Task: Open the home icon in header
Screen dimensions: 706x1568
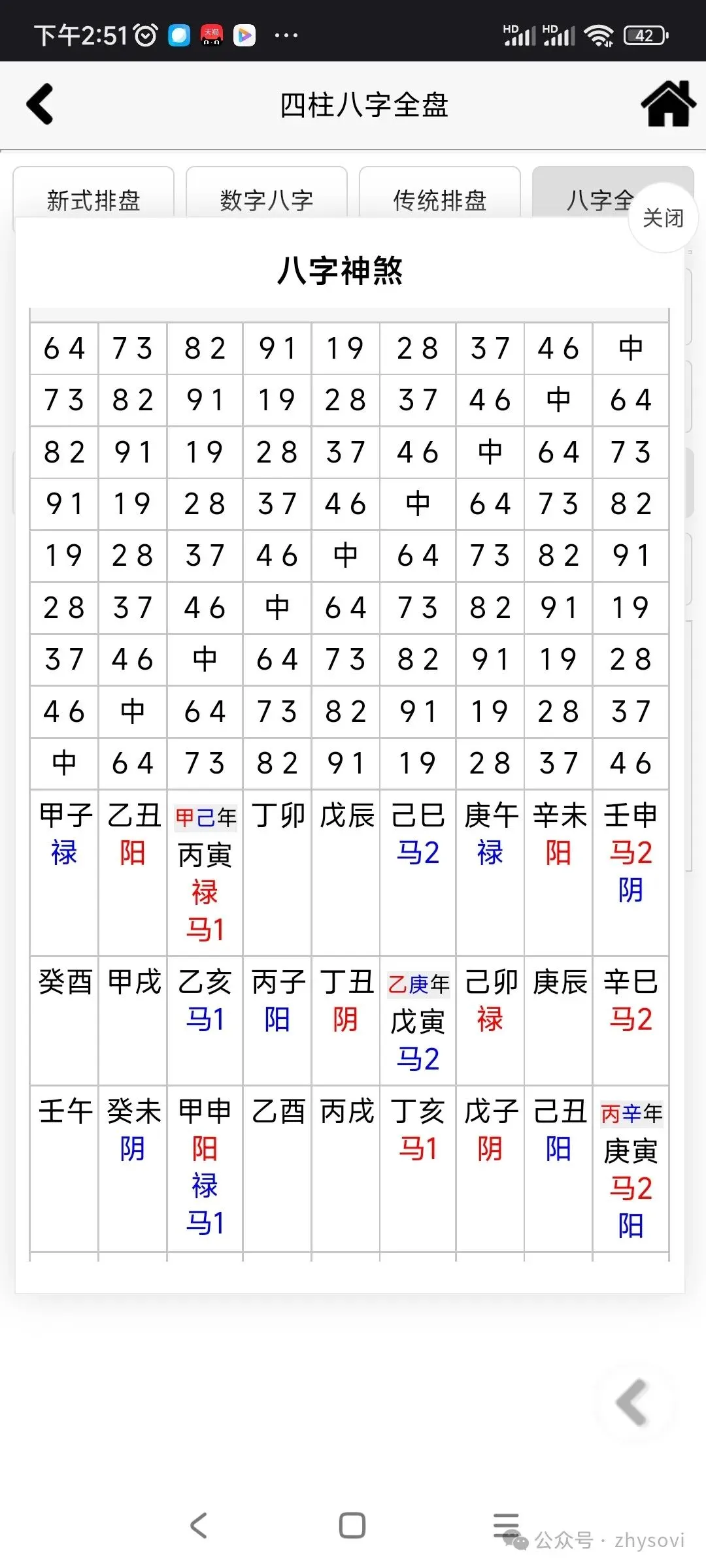Action: (x=668, y=104)
